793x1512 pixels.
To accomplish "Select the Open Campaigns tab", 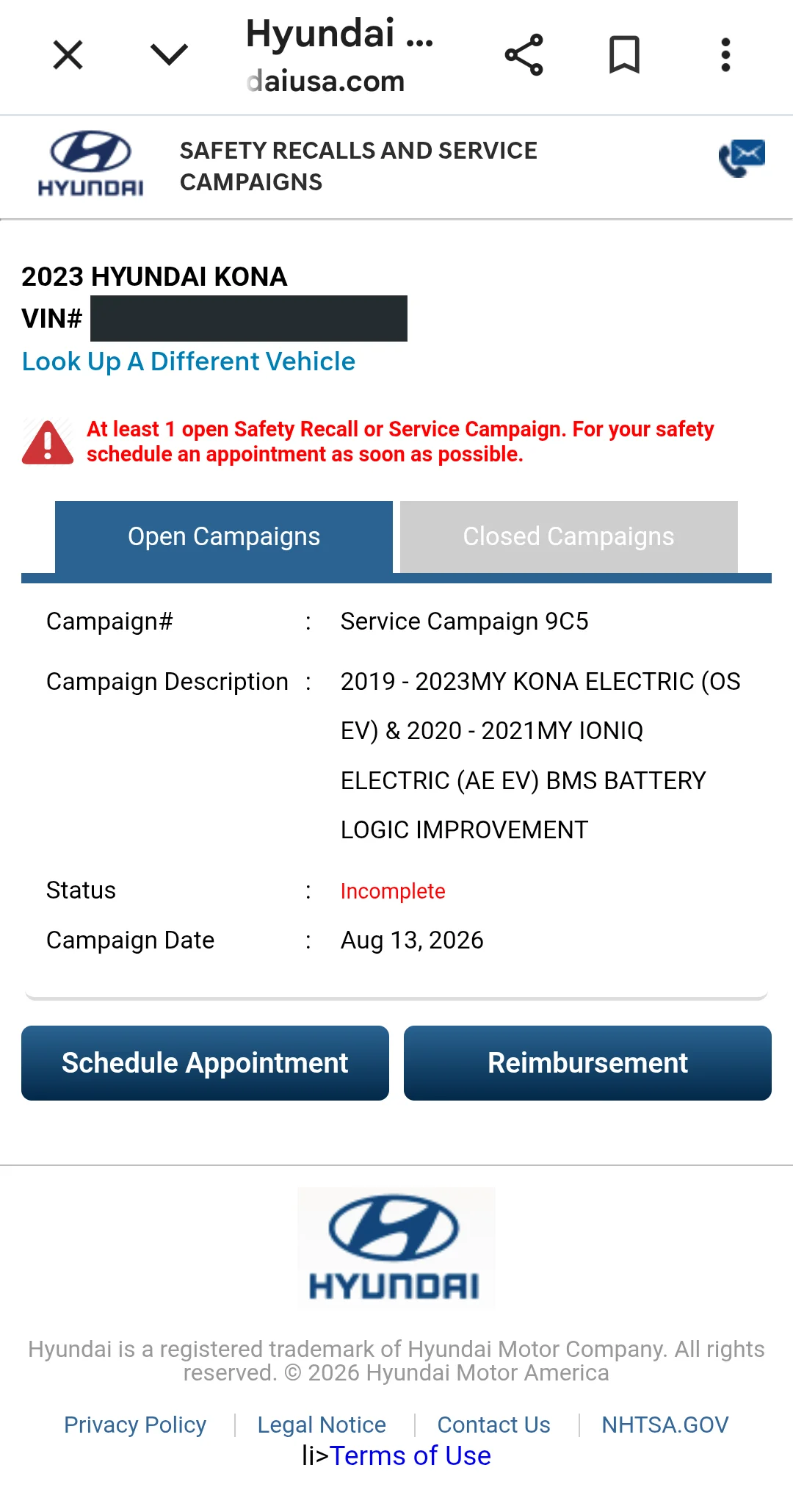I will [224, 537].
